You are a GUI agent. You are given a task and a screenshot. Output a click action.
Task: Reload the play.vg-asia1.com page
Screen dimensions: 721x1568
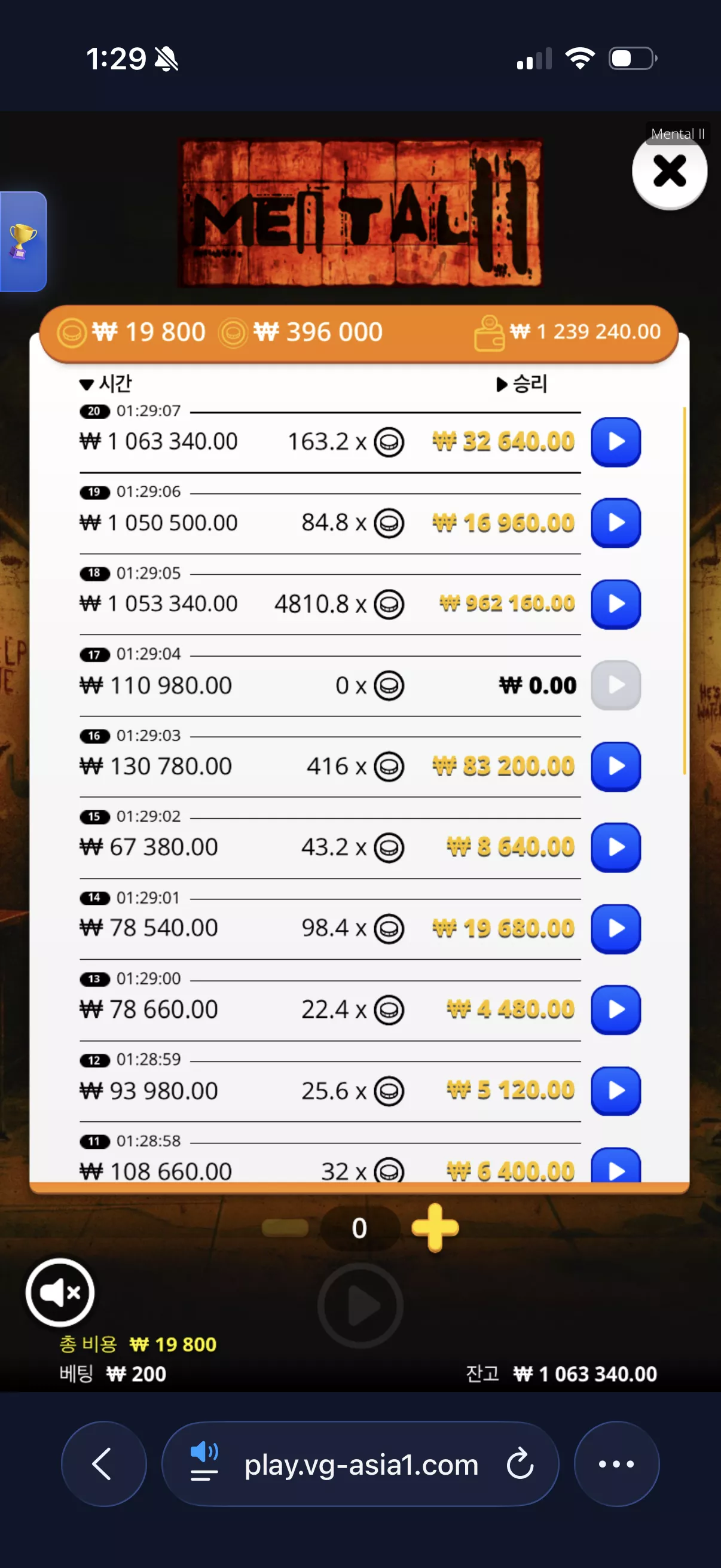tap(520, 1464)
